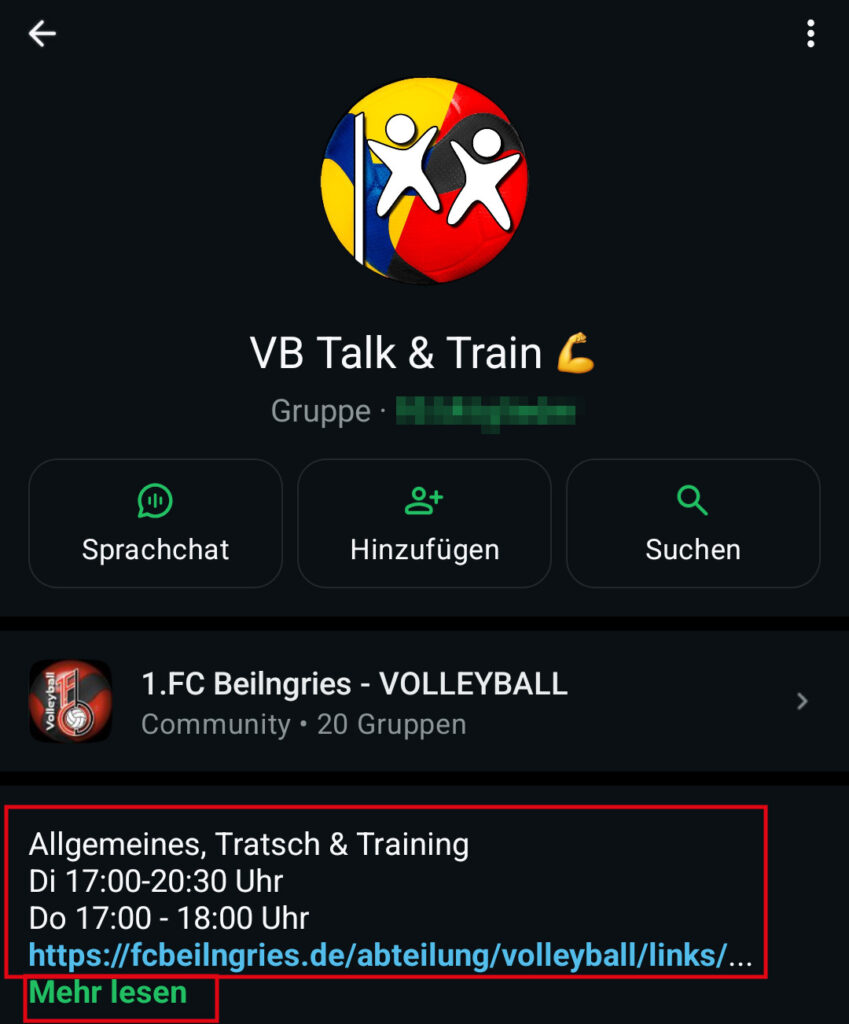849x1024 pixels.
Task: Open the fcbeilngries.de volleyball link
Action: coord(378,955)
